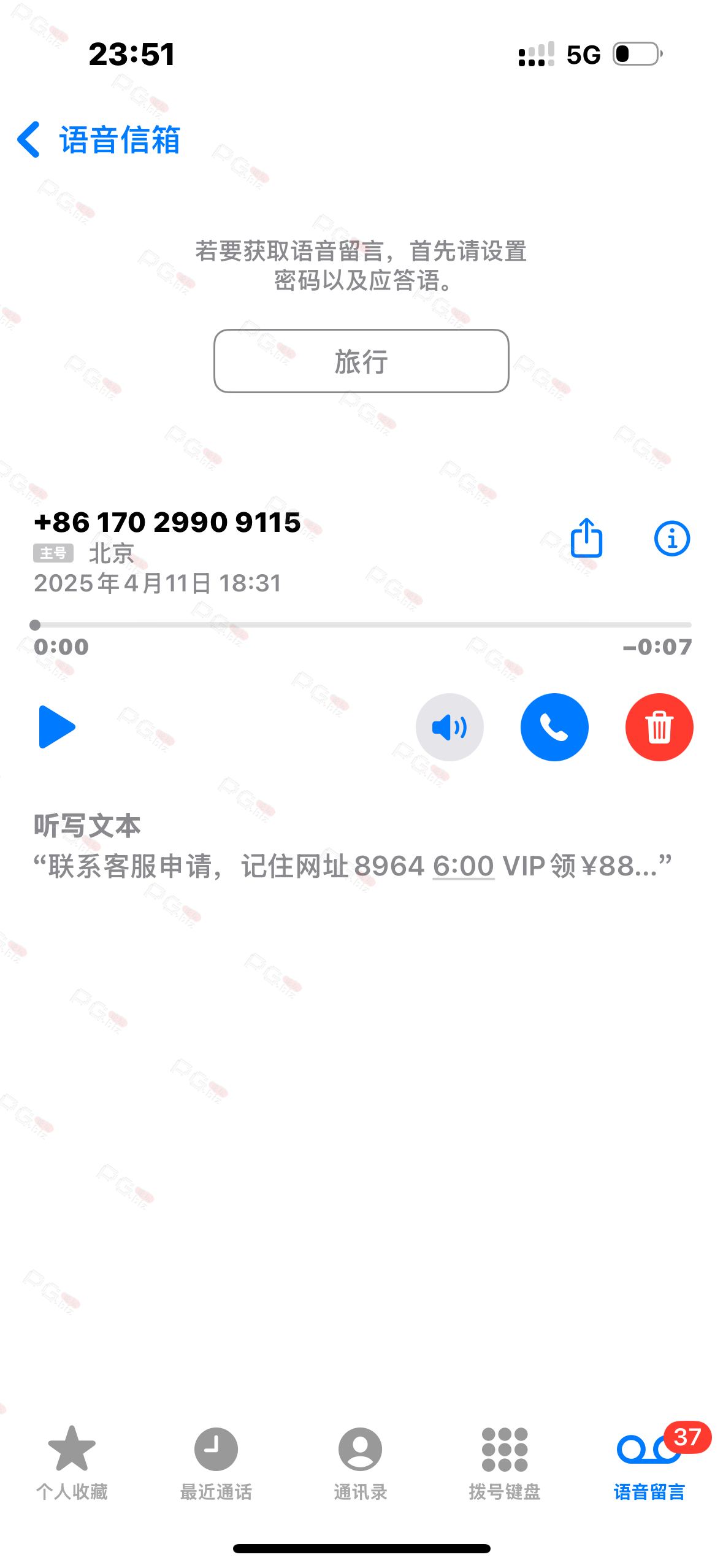This screenshot has width=723, height=1568.
Task: Tap the 旅行 button
Action: pos(361,361)
